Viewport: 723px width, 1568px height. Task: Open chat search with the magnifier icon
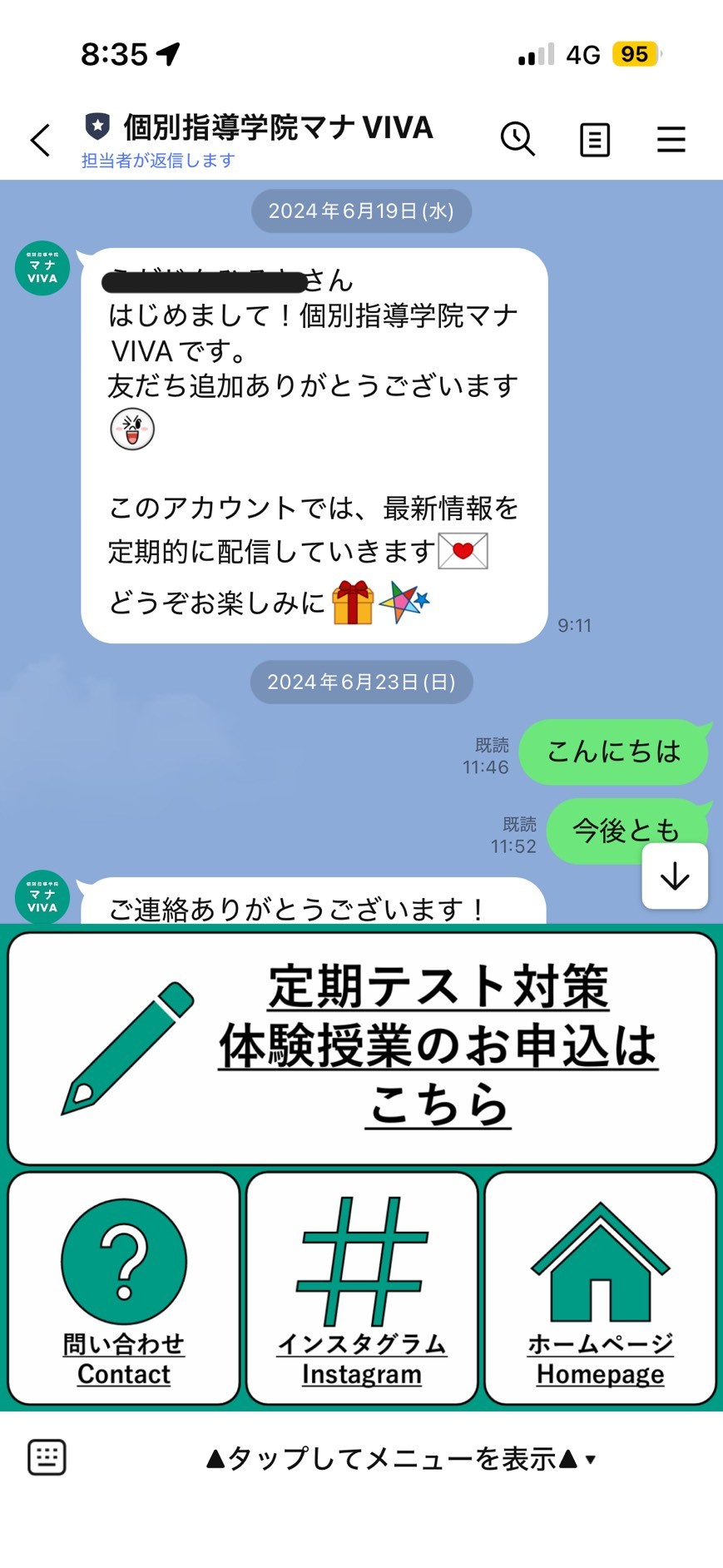[517, 138]
